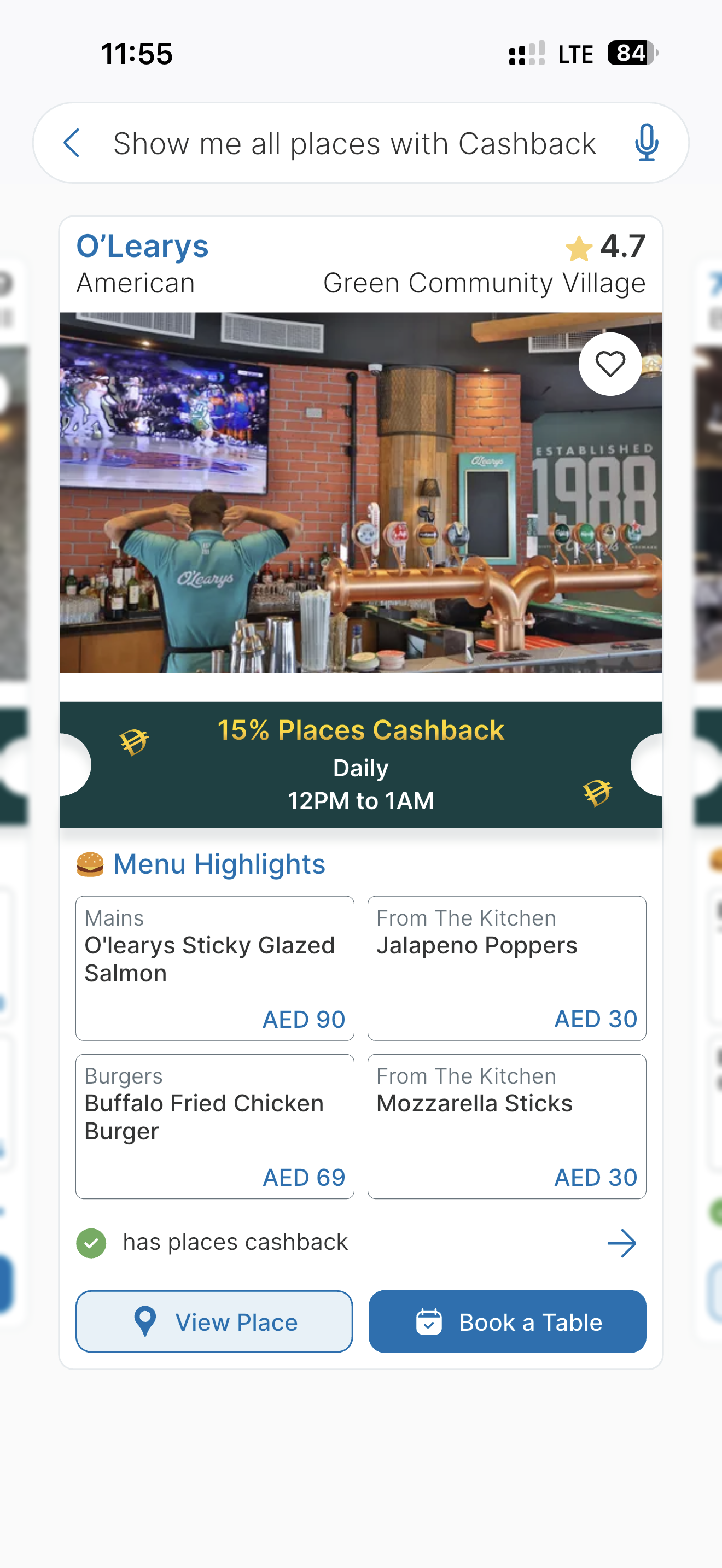Edit the cashback search query field
Image resolution: width=722 pixels, height=1568 pixels.
click(354, 144)
